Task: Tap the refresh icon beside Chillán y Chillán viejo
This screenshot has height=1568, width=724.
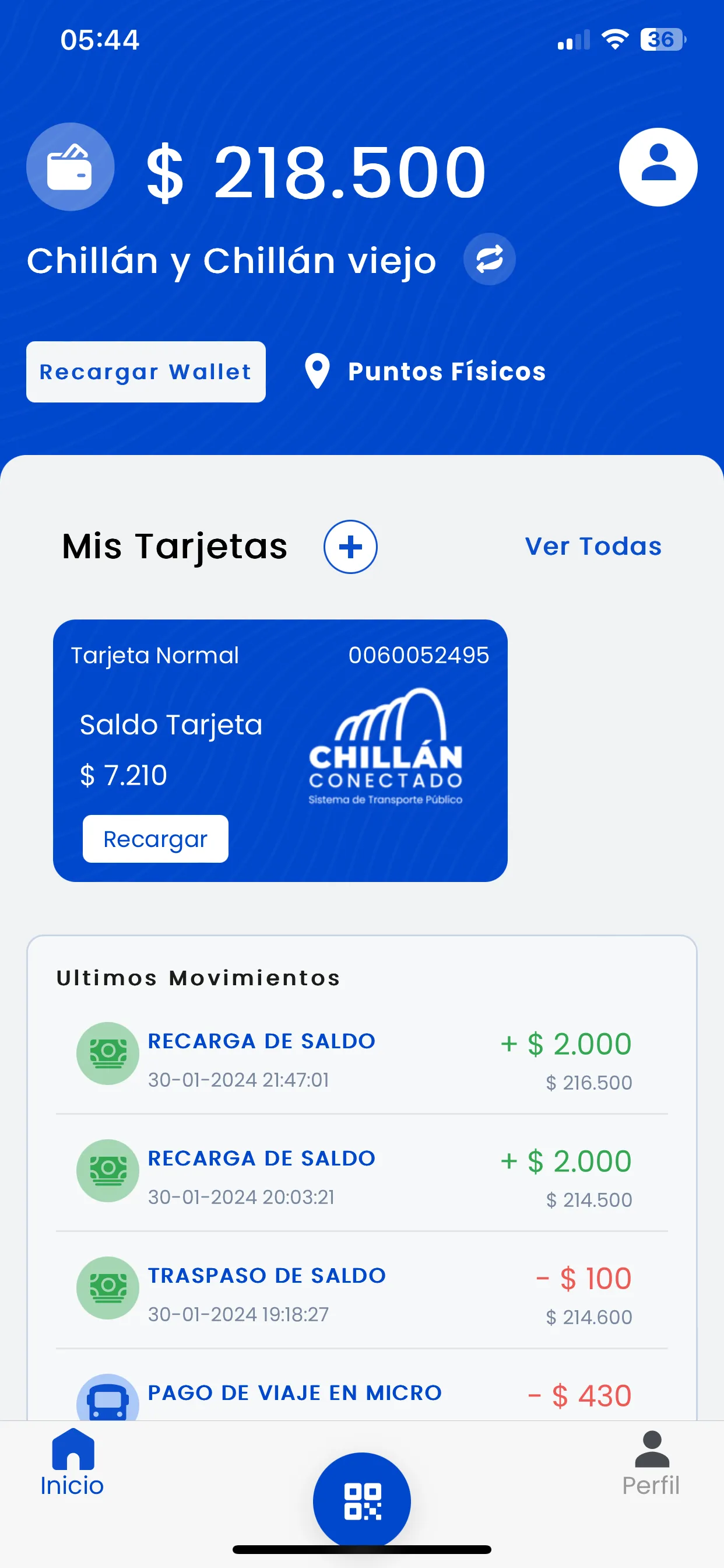Action: [488, 258]
